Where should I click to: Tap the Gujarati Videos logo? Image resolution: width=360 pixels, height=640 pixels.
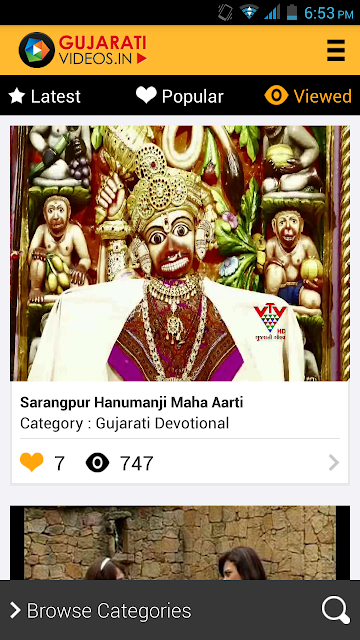point(82,50)
